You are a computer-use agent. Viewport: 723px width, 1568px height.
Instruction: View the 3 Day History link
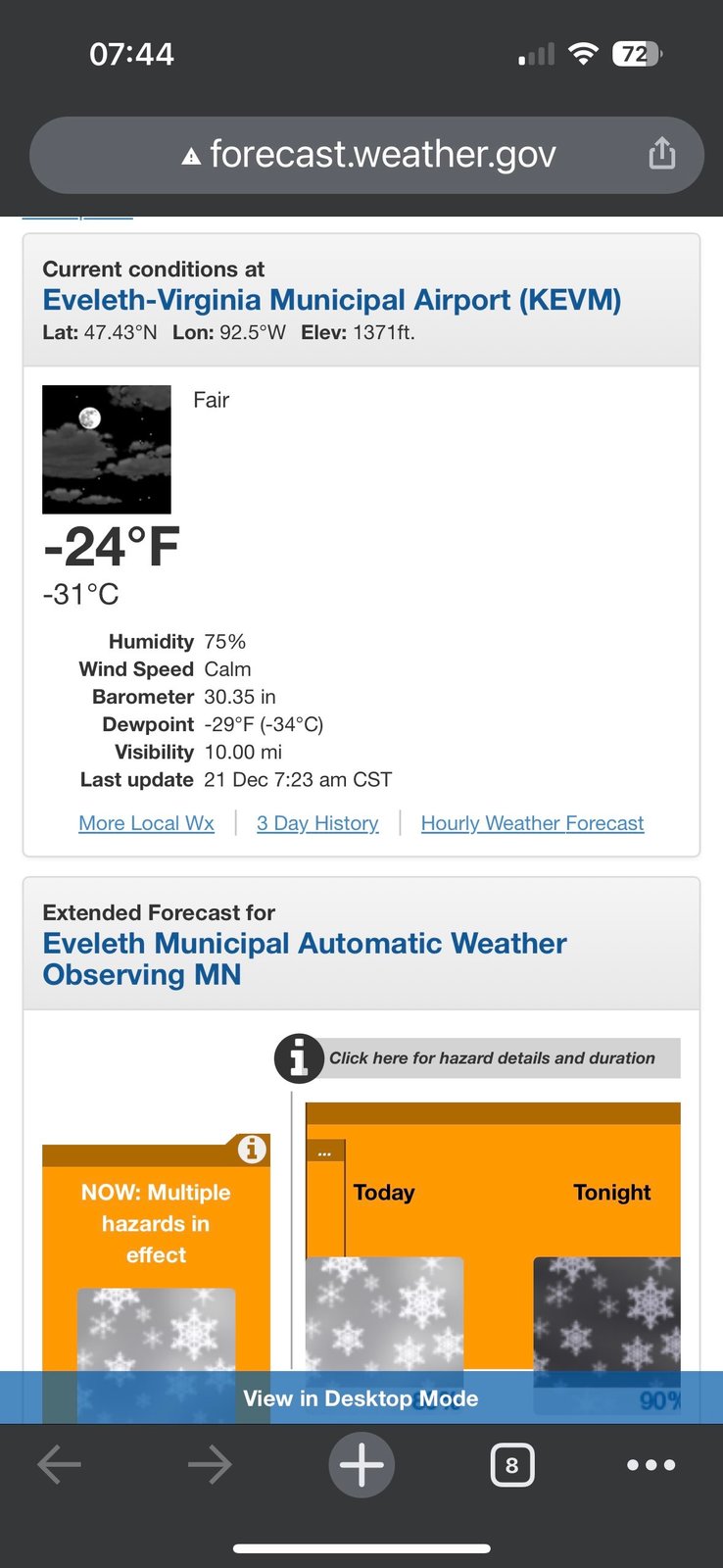[x=317, y=823]
